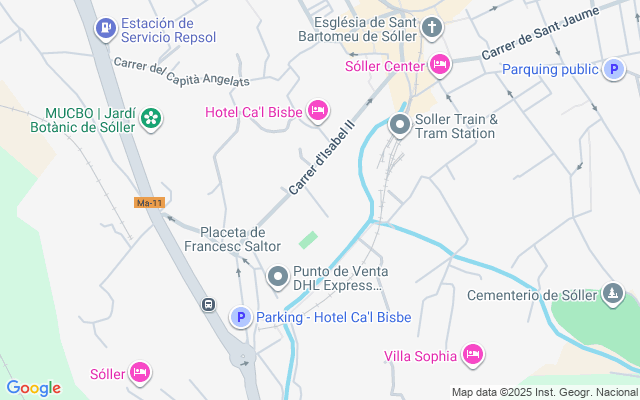Open the Hotel Ca'l Bisbe marker
The width and height of the screenshot is (640, 400).
[318, 110]
